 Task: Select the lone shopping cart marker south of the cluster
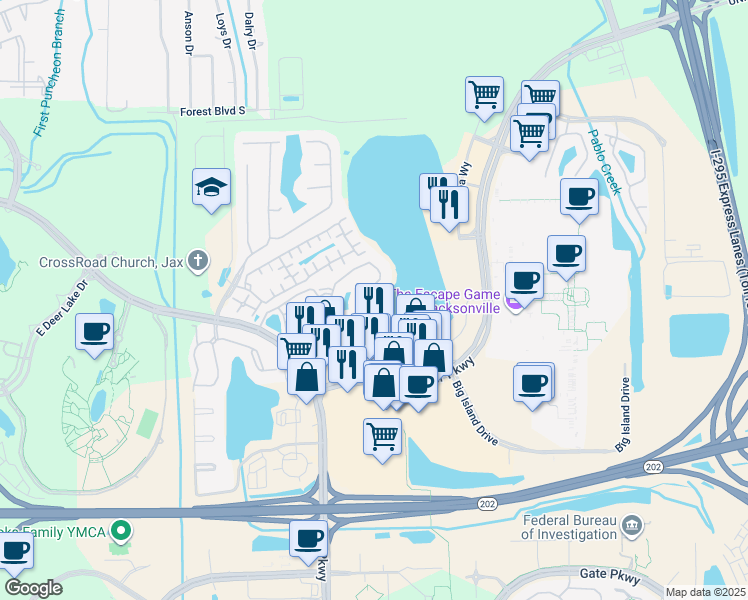[382, 440]
